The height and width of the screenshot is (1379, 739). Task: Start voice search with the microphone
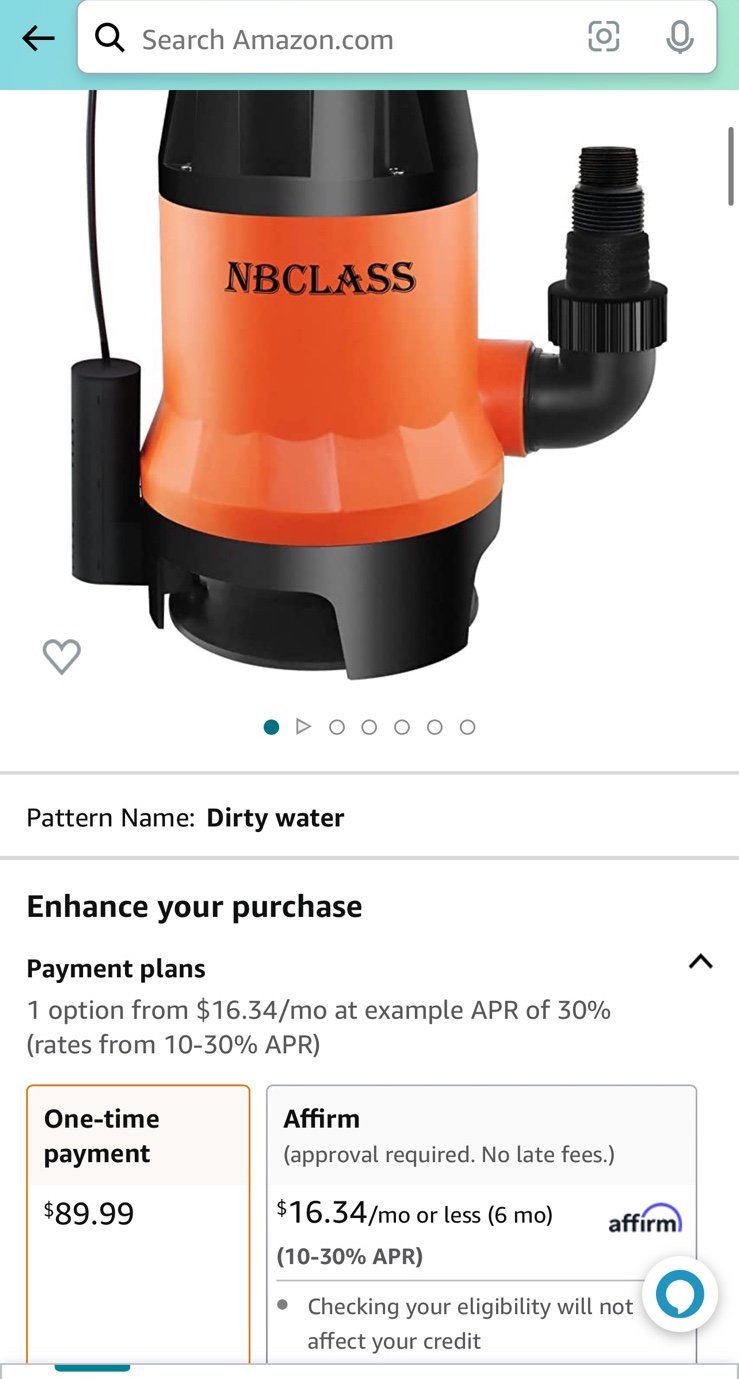click(679, 38)
